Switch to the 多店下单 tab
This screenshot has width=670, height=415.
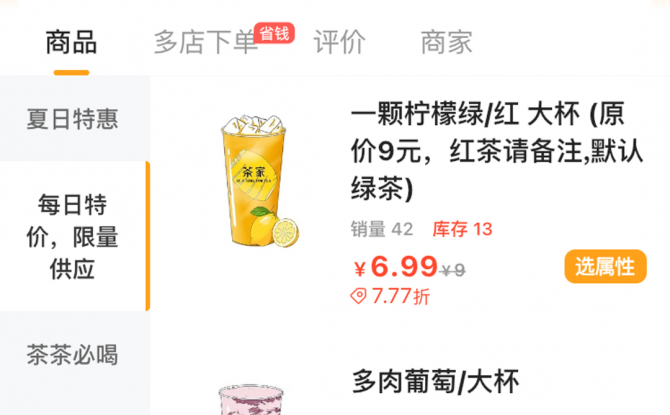pos(205,42)
